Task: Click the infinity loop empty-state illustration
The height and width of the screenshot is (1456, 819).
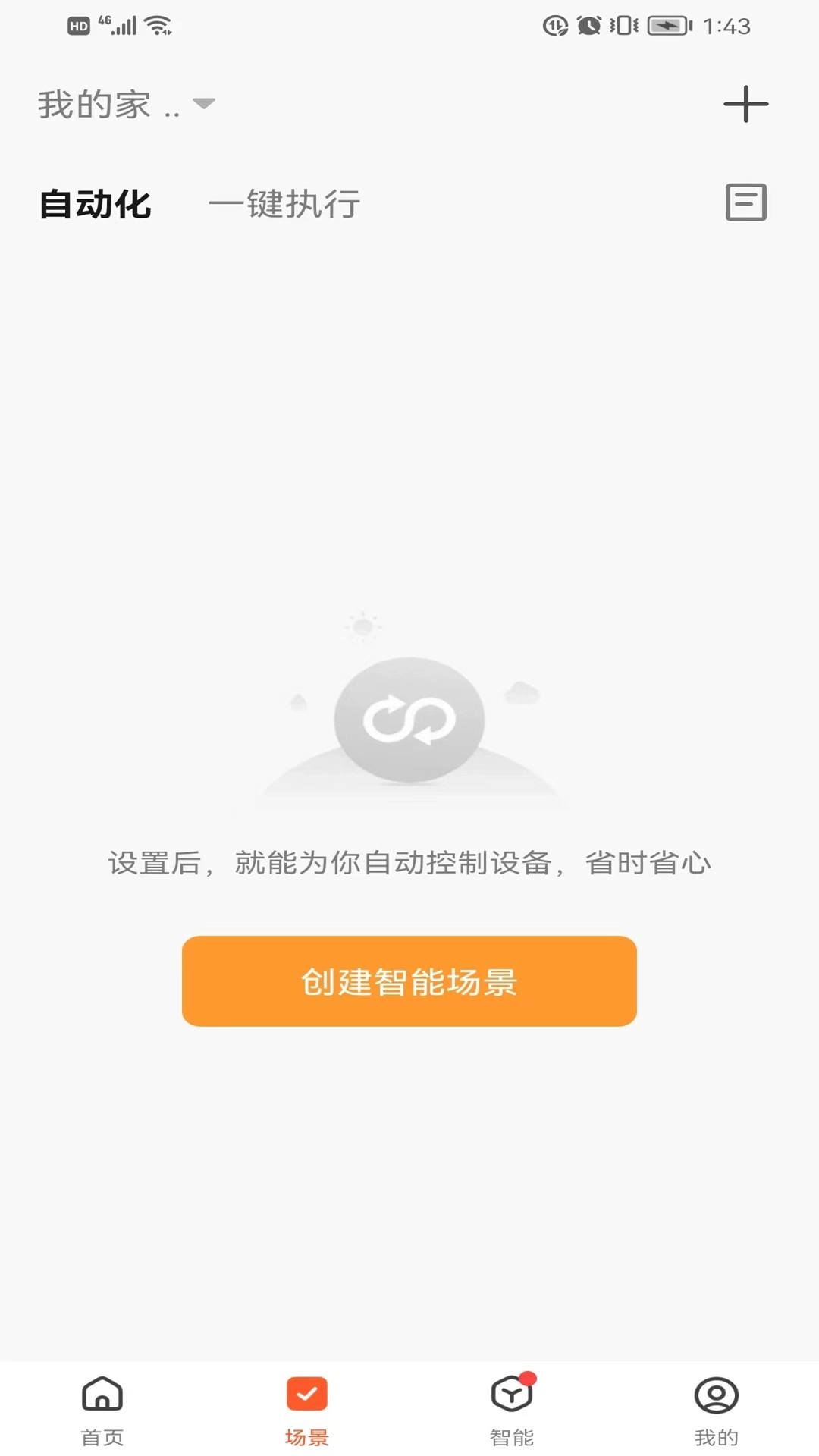Action: coord(409,720)
